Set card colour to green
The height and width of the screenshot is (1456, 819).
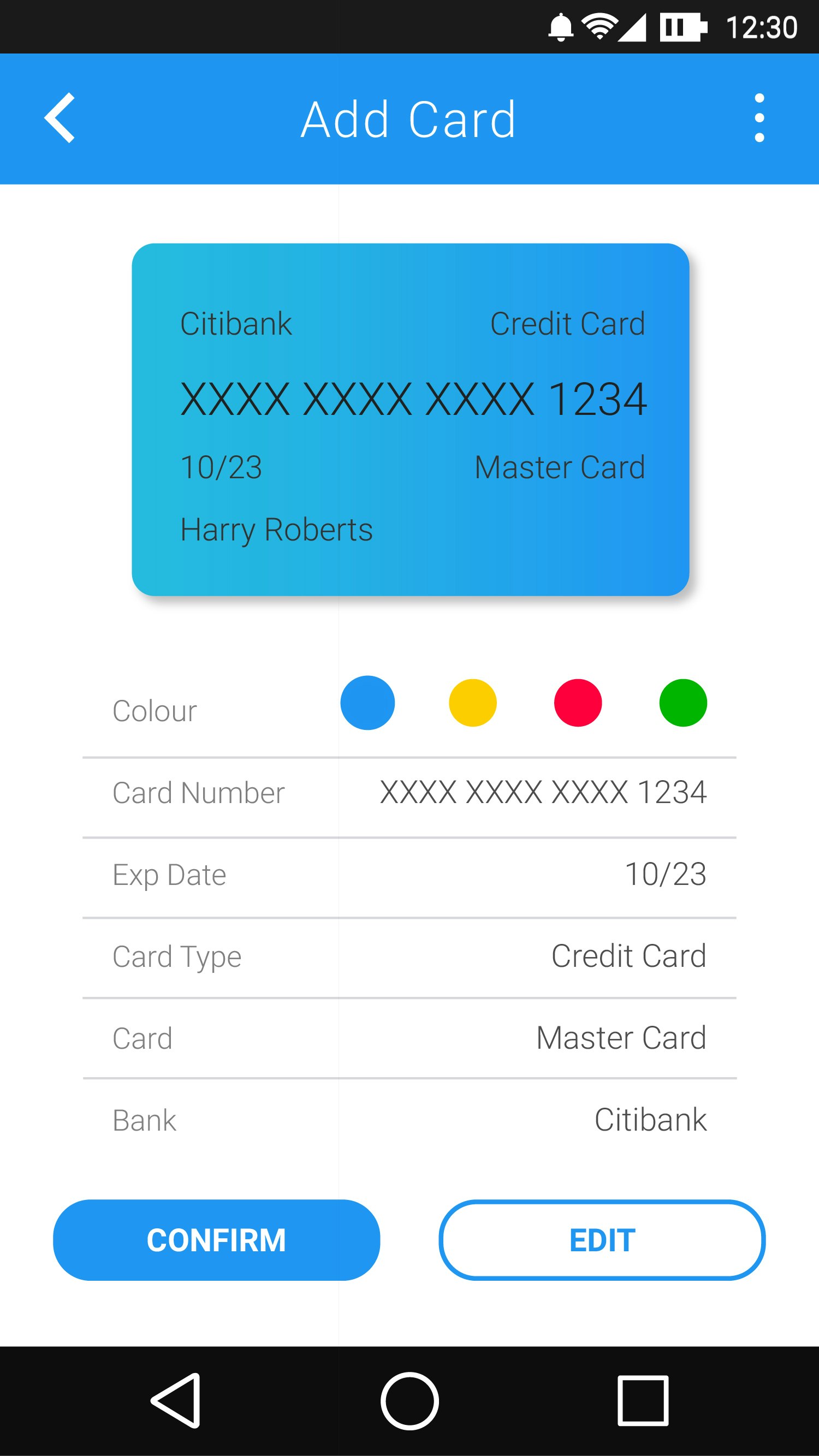click(x=683, y=703)
